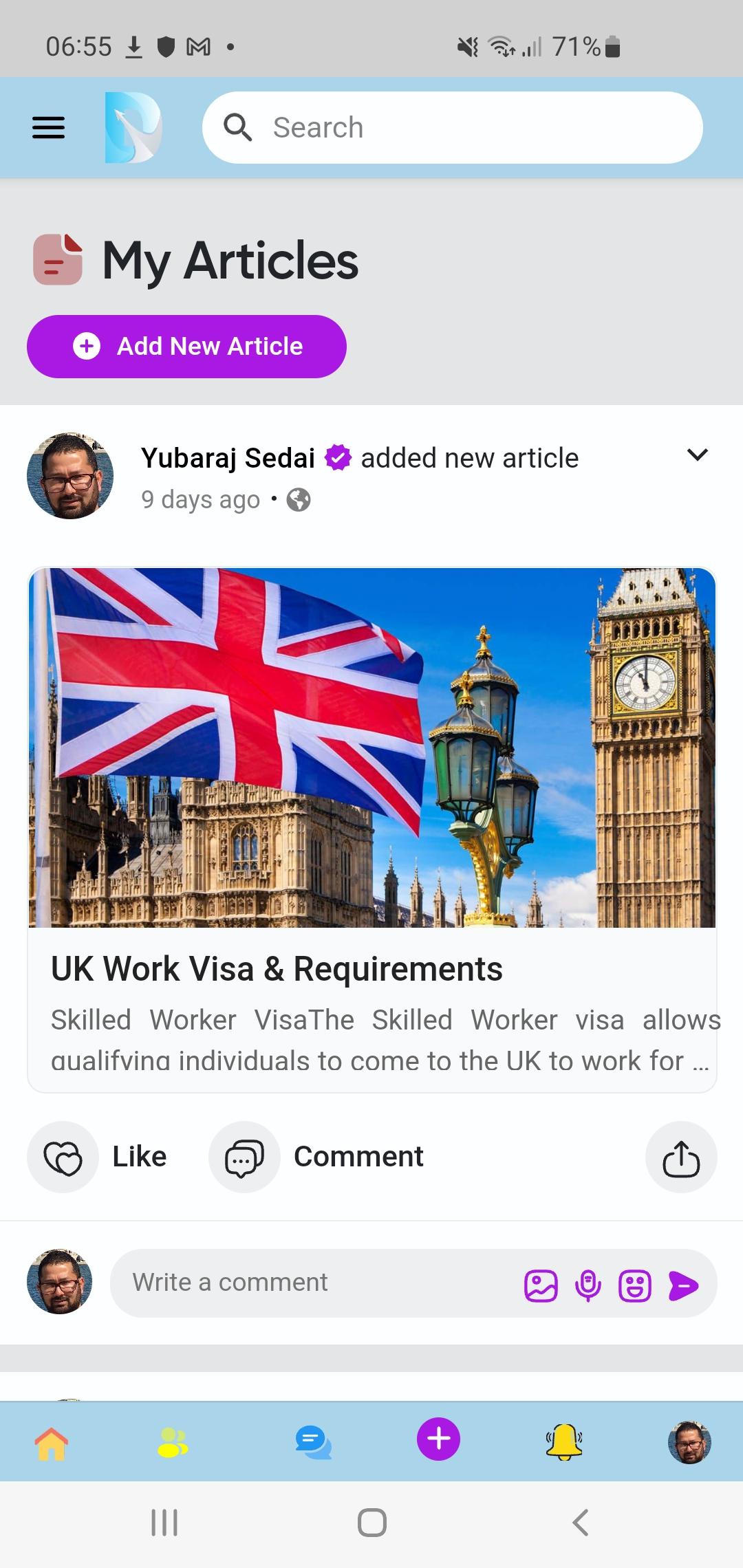Tap the Search field
The image size is (743, 1568).
452,127
